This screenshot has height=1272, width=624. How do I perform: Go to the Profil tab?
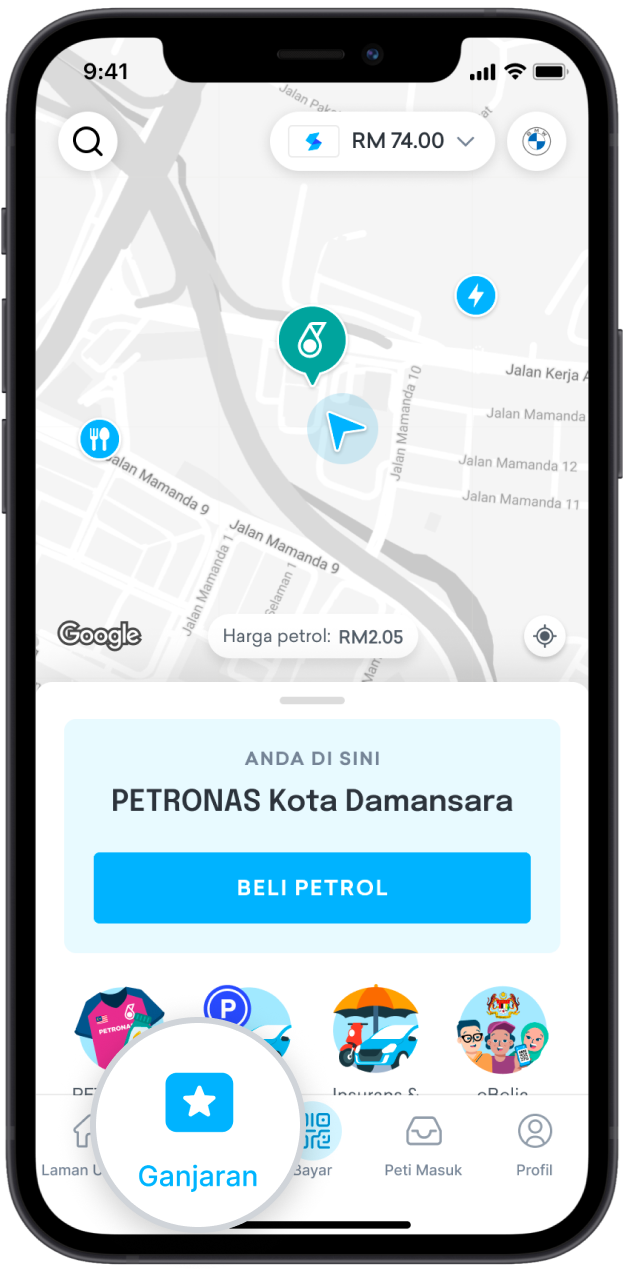tap(534, 1143)
